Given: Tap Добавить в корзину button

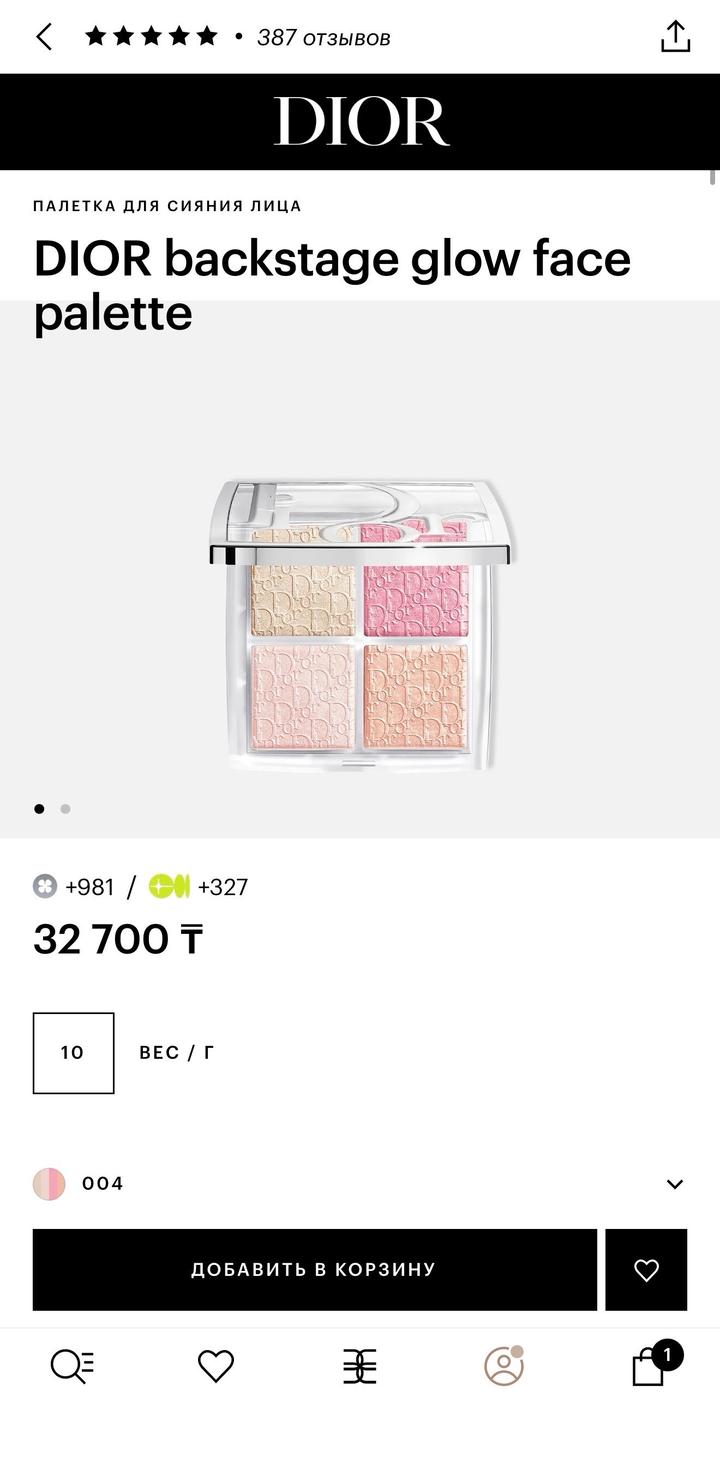Looking at the screenshot, I should pos(314,1270).
